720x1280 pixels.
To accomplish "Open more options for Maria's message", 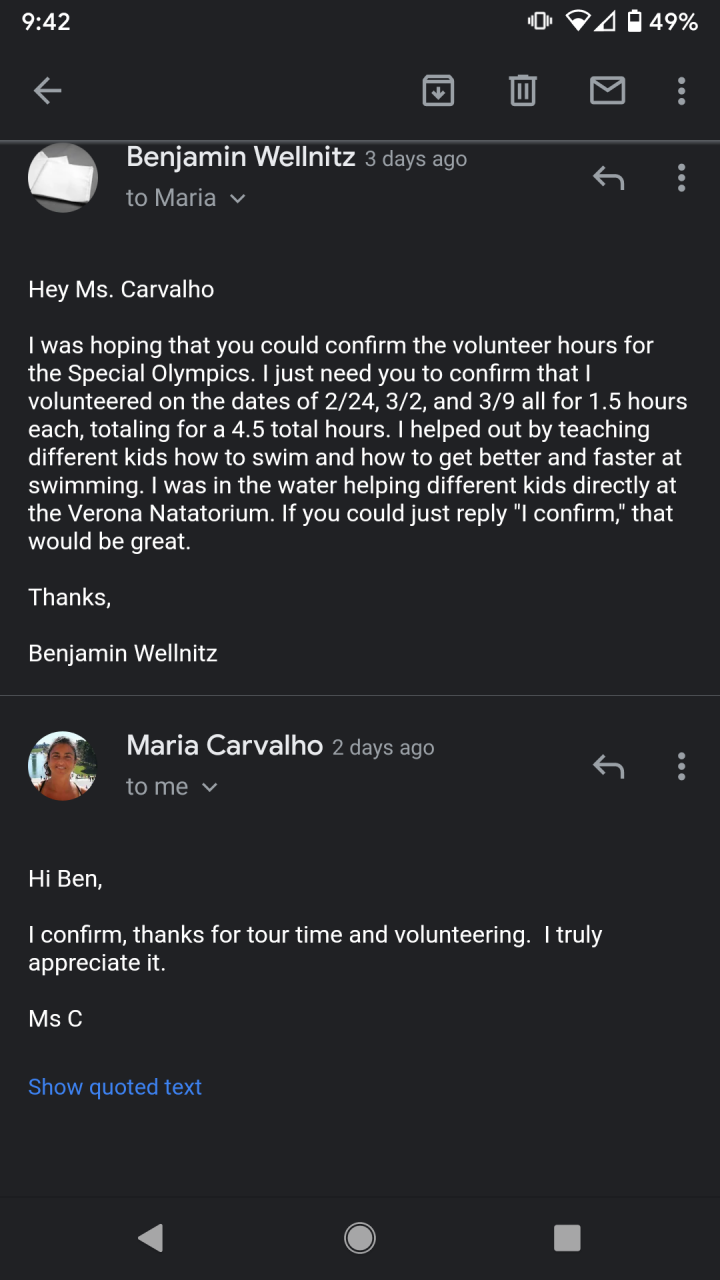I will [x=681, y=767].
